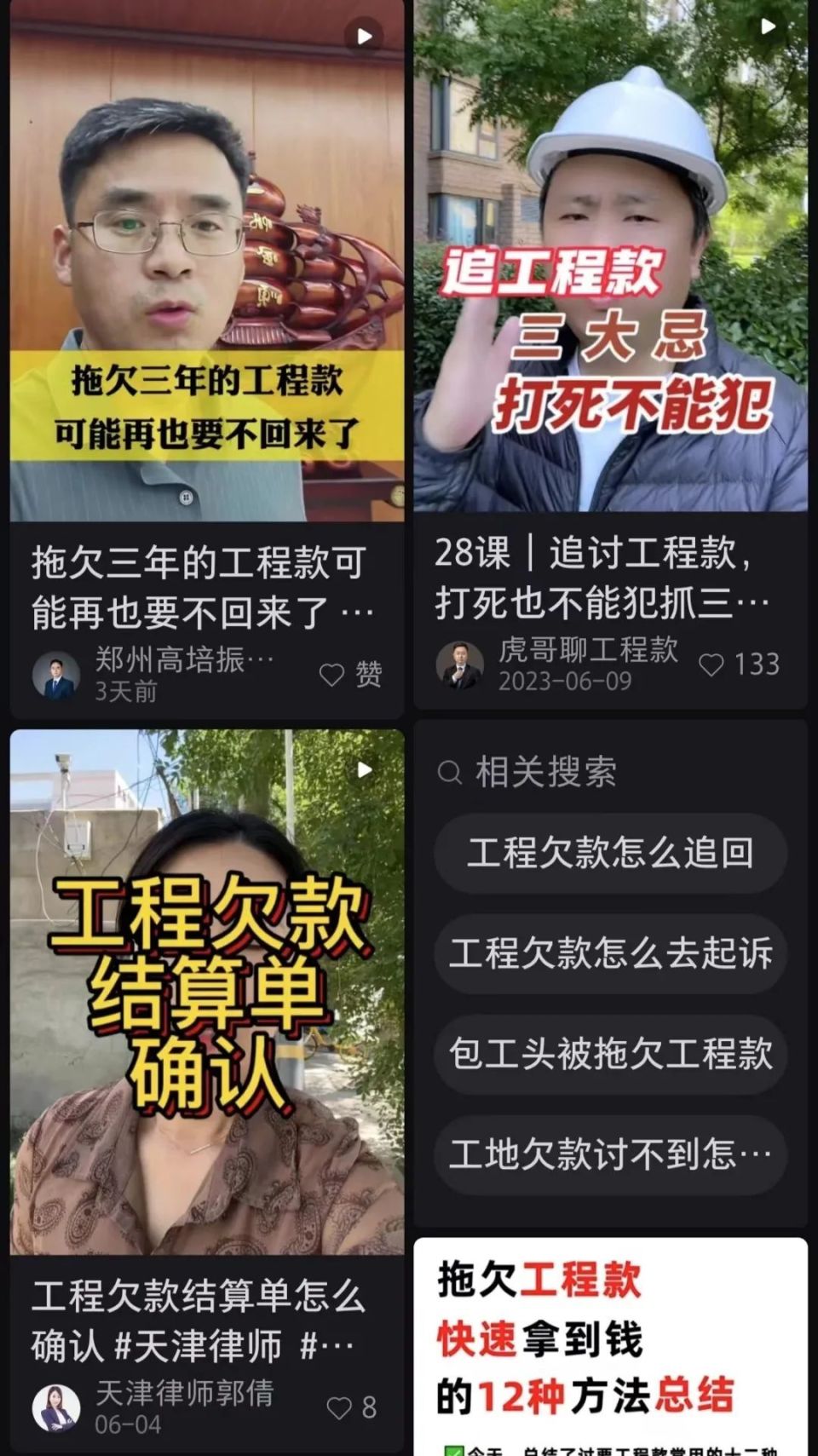818x1456 pixels.
Task: Open the video about 拖欠三年的工程款
Action: tap(207, 260)
